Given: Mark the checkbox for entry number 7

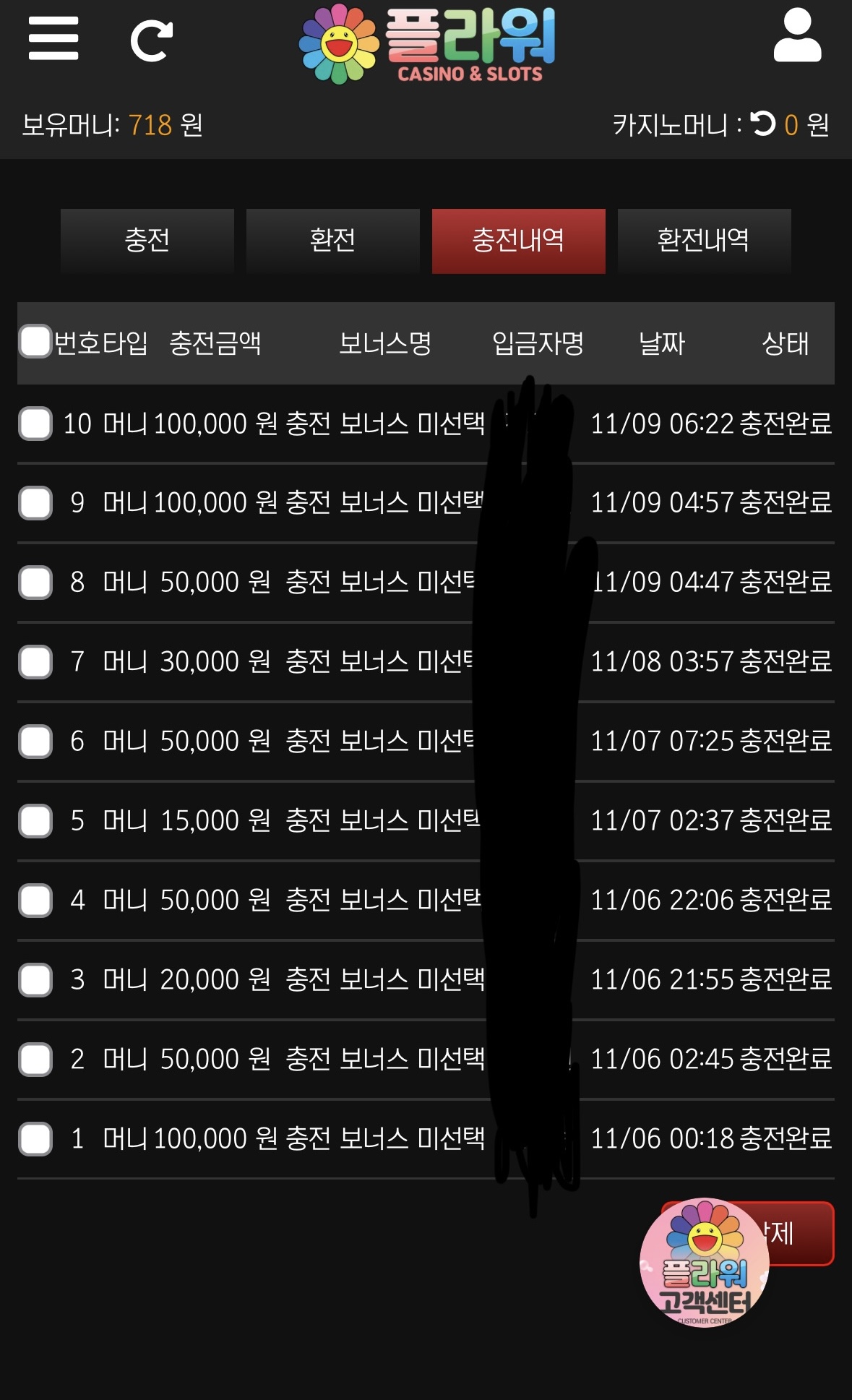Looking at the screenshot, I should tap(35, 662).
